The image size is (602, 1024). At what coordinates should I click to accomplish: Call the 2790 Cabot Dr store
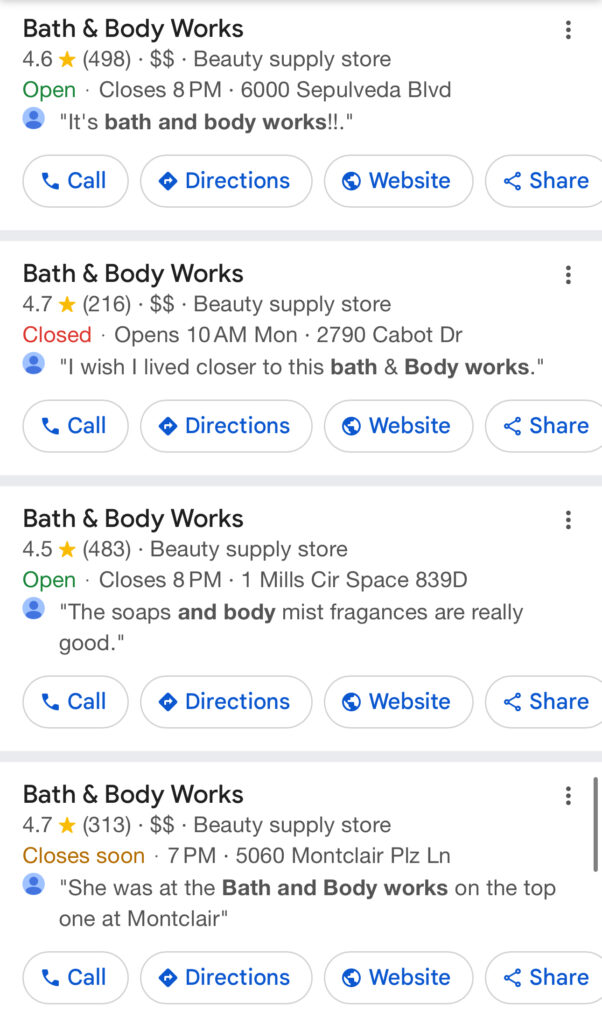point(75,426)
